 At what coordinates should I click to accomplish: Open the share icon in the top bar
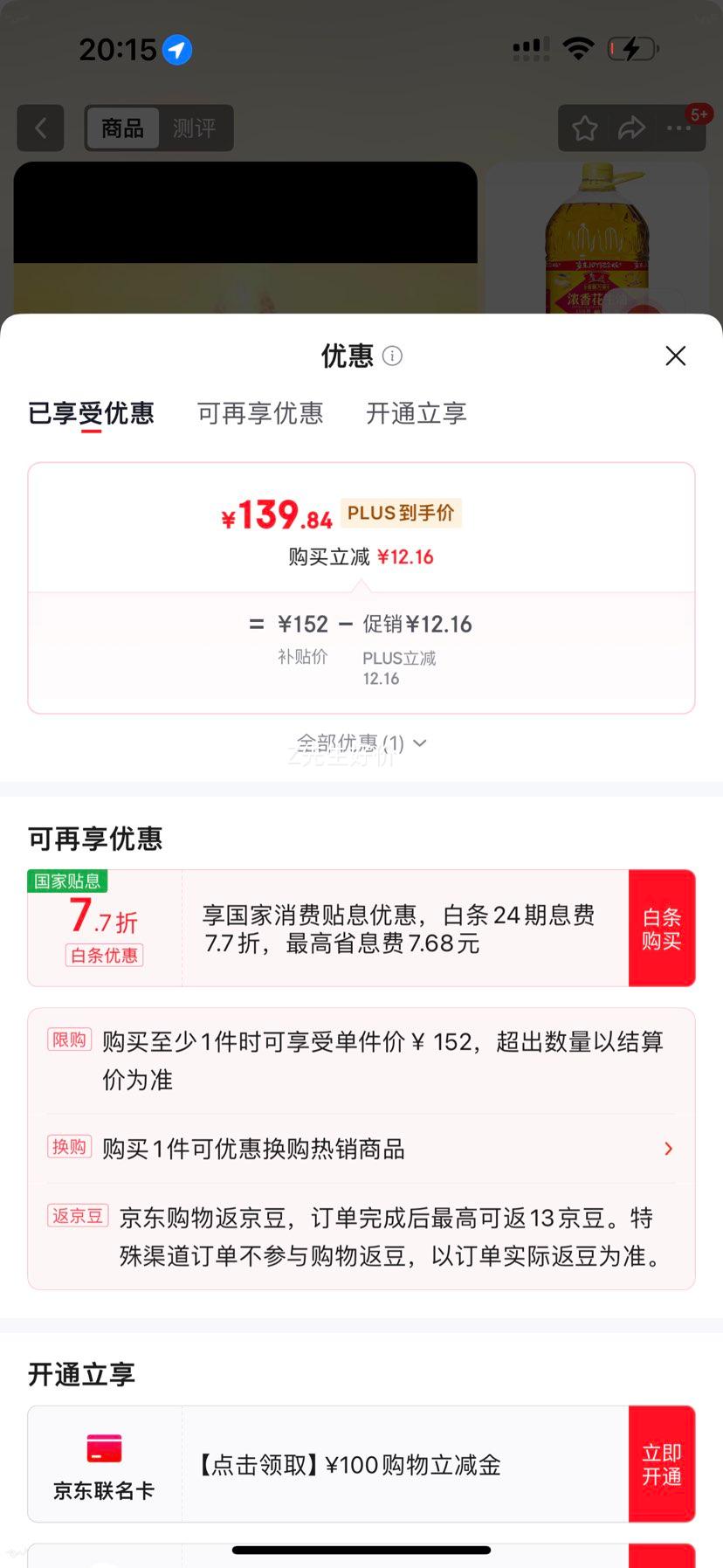630,128
